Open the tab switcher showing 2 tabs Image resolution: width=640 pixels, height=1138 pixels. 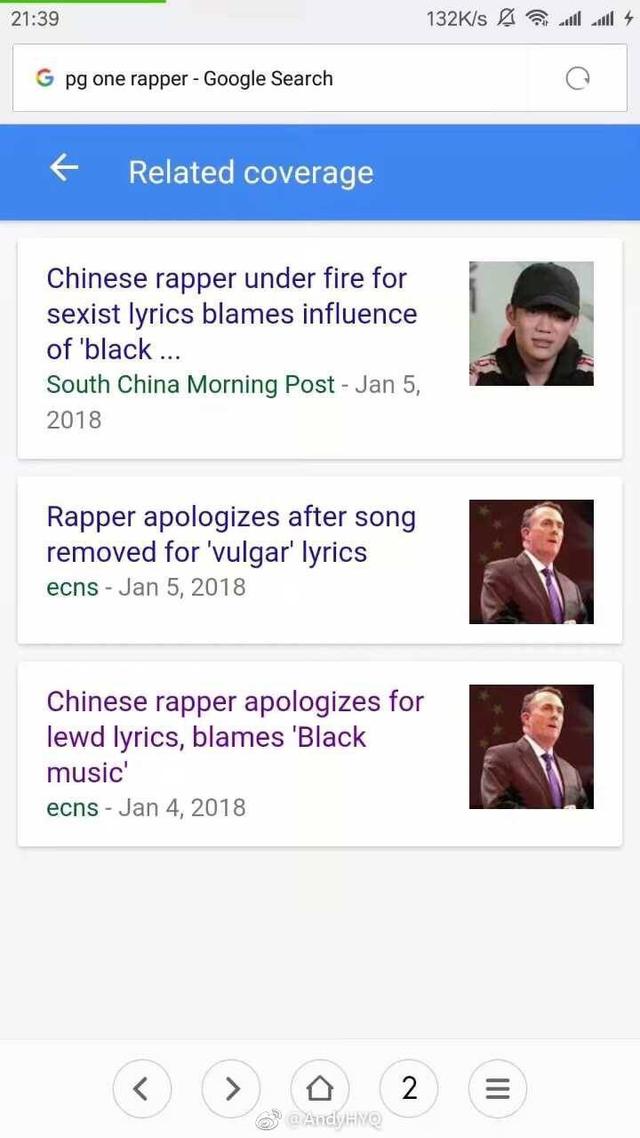[409, 1088]
